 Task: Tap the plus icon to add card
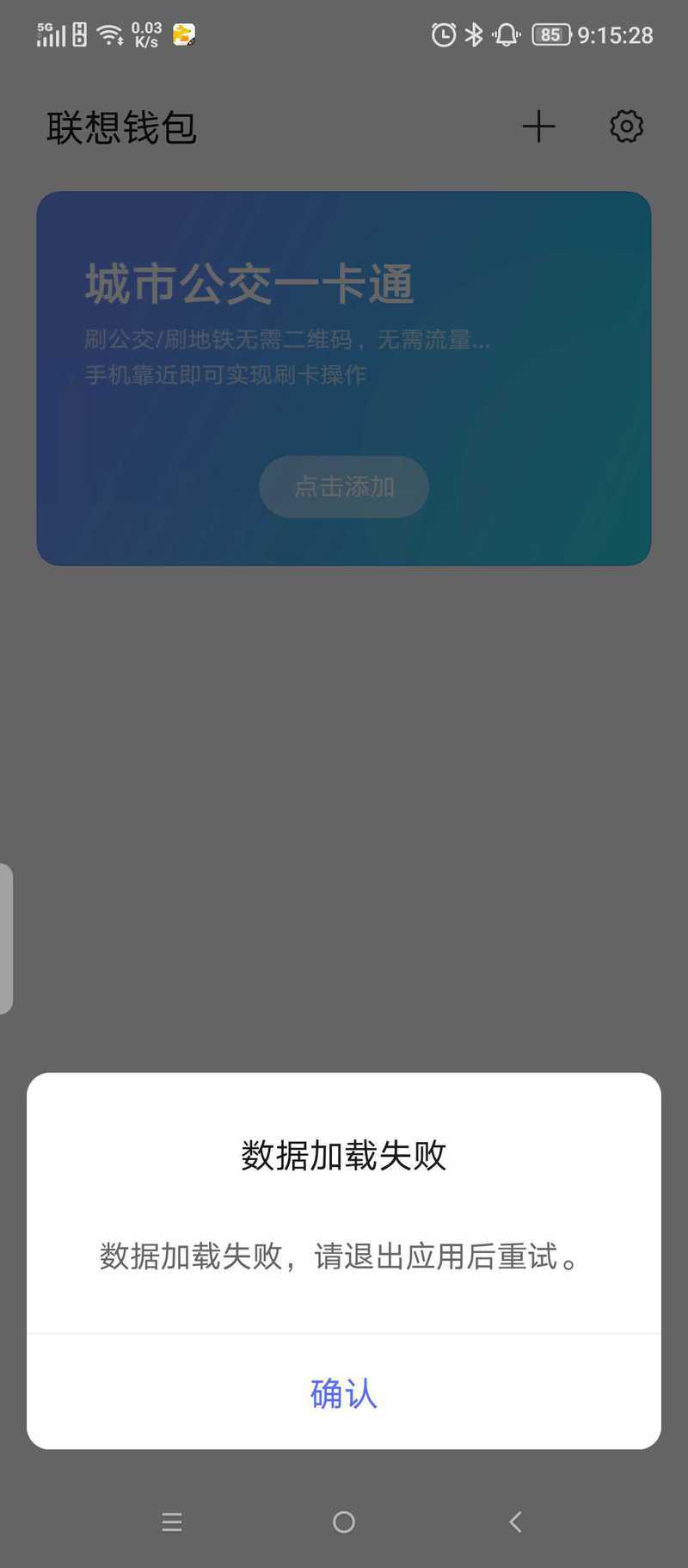click(x=538, y=127)
